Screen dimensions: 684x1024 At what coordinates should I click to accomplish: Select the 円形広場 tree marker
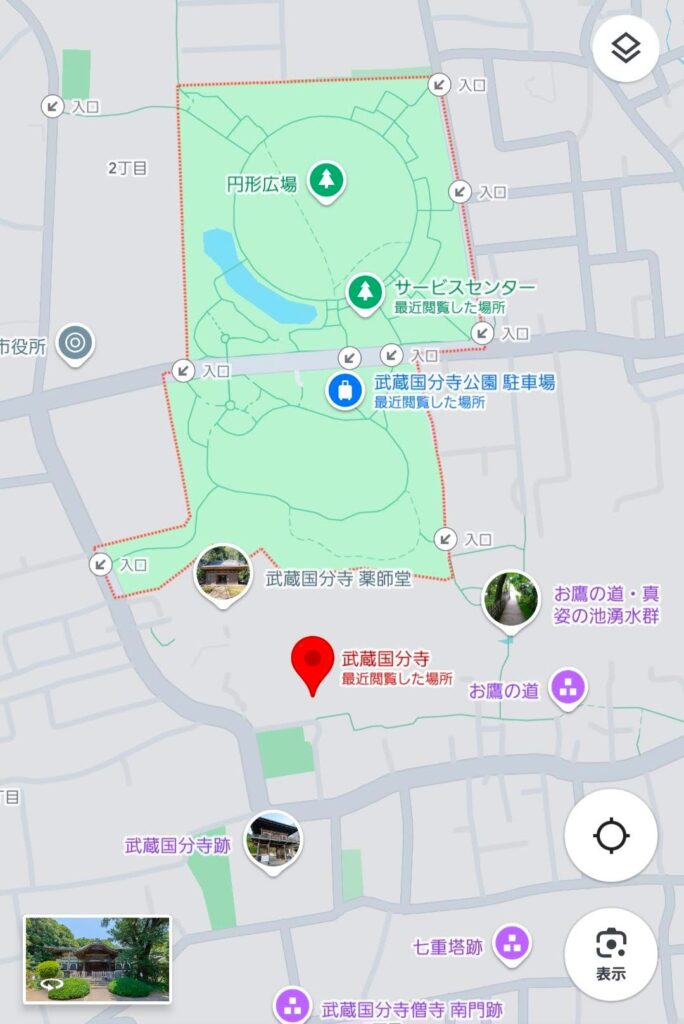click(x=325, y=181)
